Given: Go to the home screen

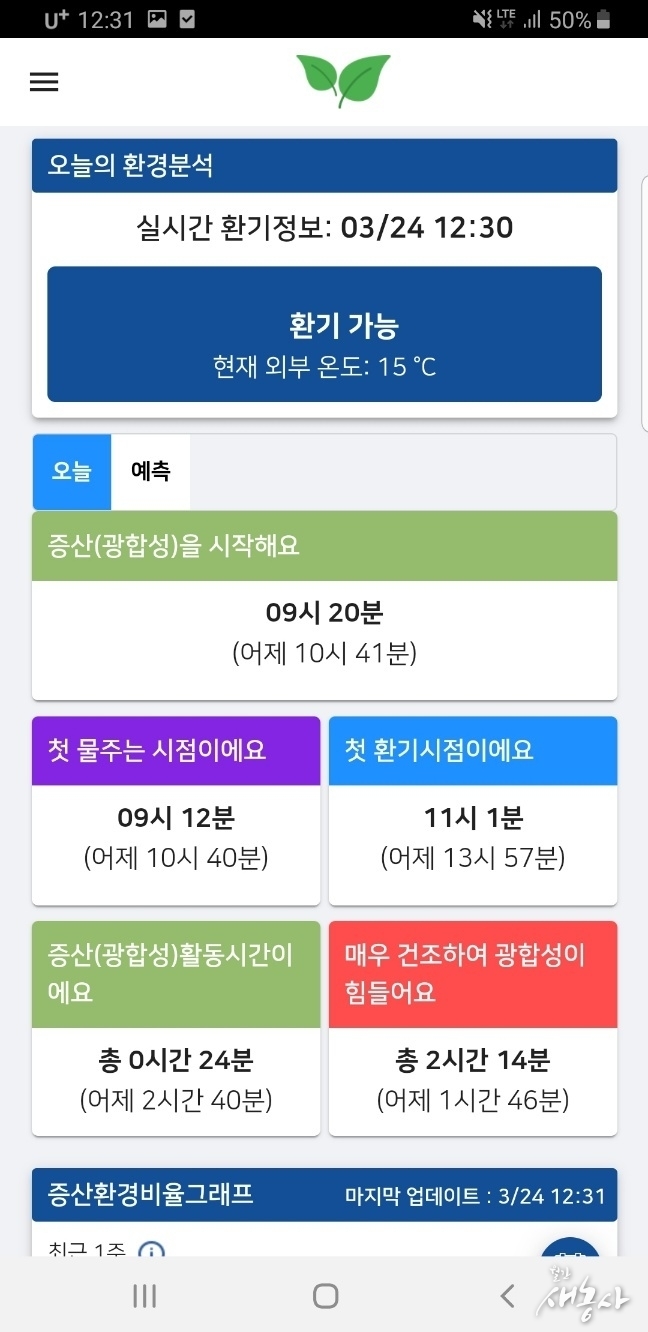Looking at the screenshot, I should coord(325,1297).
